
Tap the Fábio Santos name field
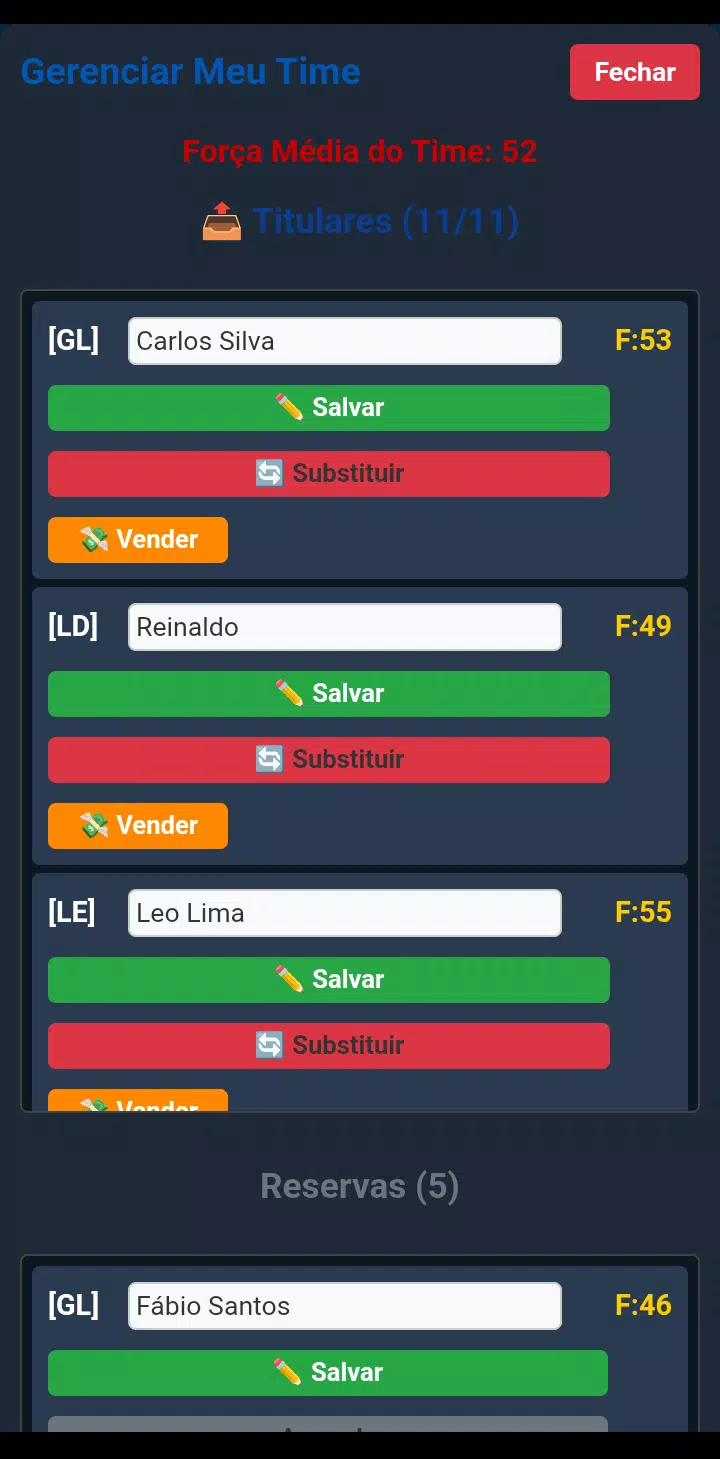(x=345, y=1306)
